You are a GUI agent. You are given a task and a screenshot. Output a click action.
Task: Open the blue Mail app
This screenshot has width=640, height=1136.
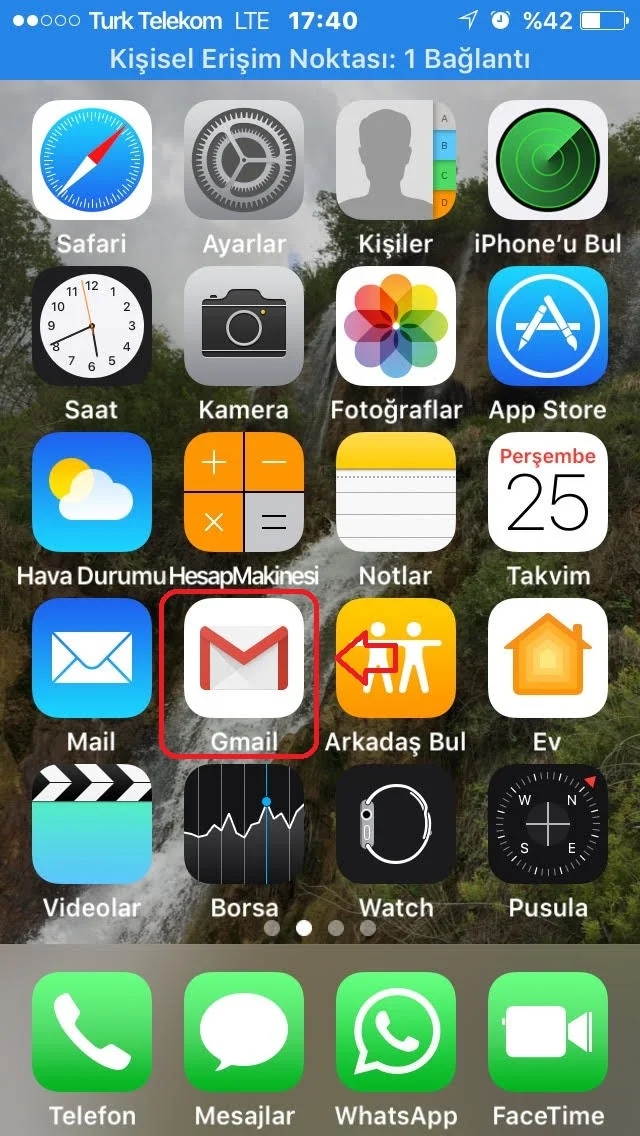click(92, 658)
